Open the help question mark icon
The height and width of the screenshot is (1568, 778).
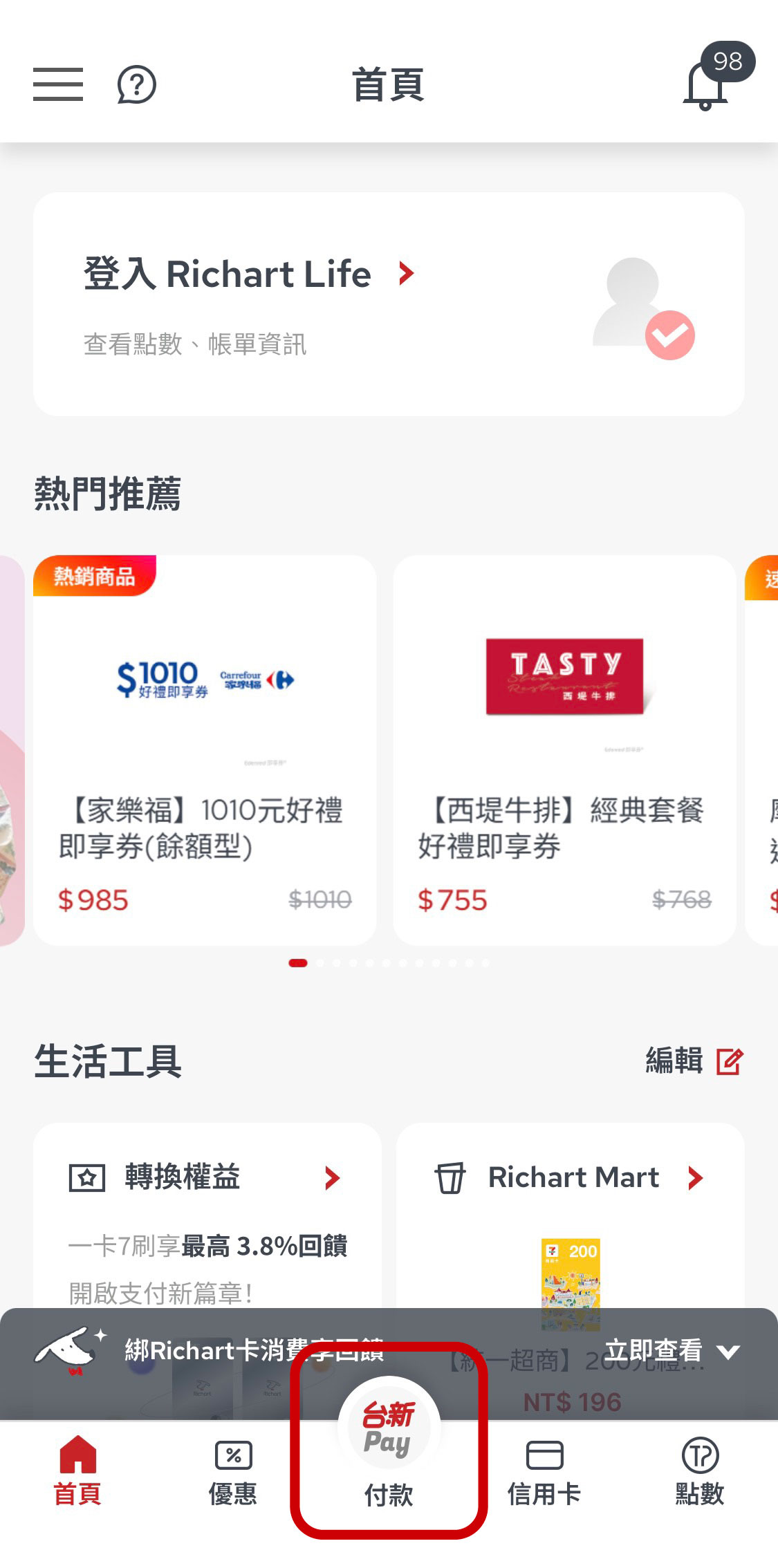coord(137,84)
